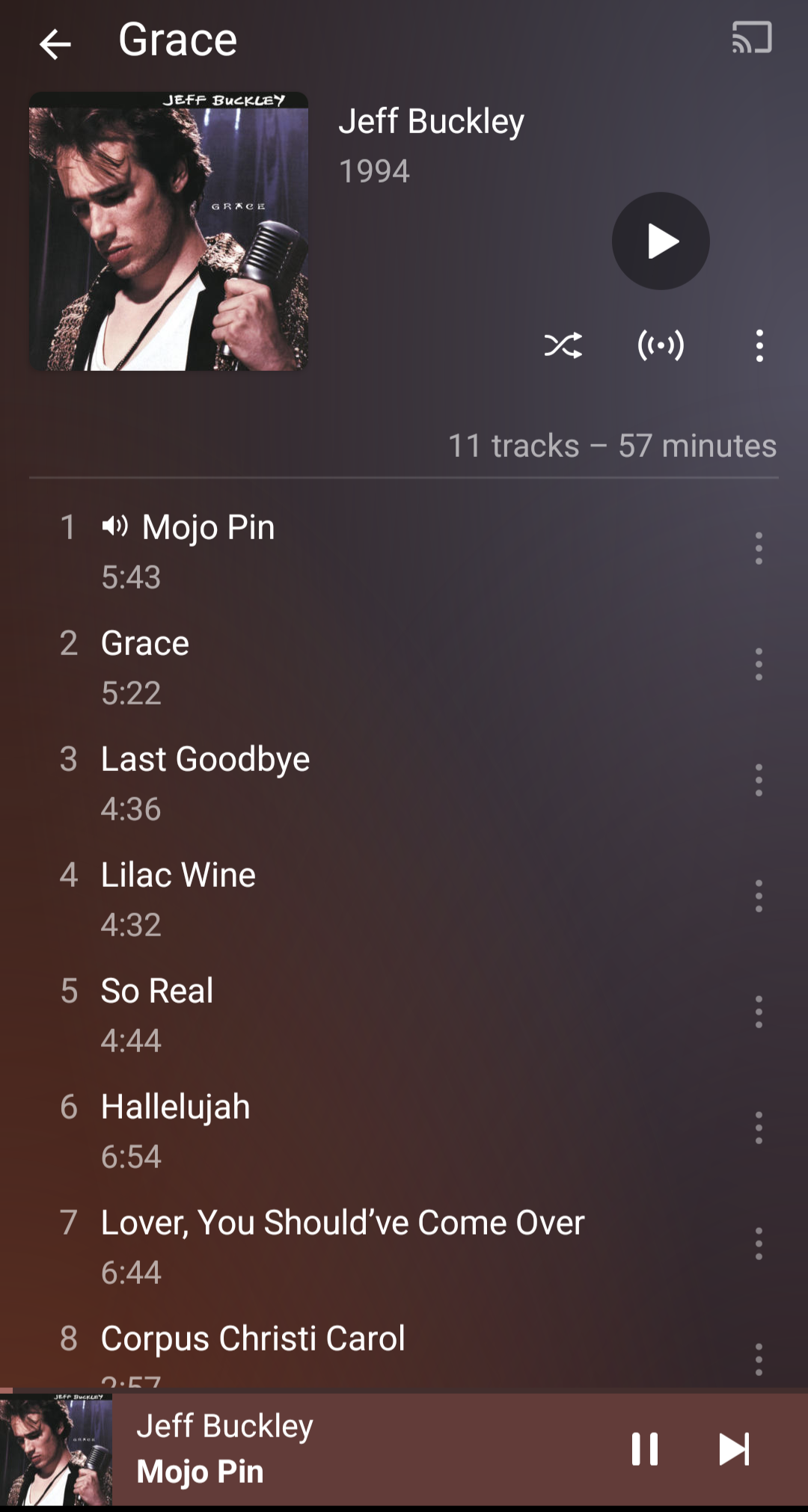This screenshot has width=808, height=1512.
Task: Play the track So Real
Action: [157, 992]
